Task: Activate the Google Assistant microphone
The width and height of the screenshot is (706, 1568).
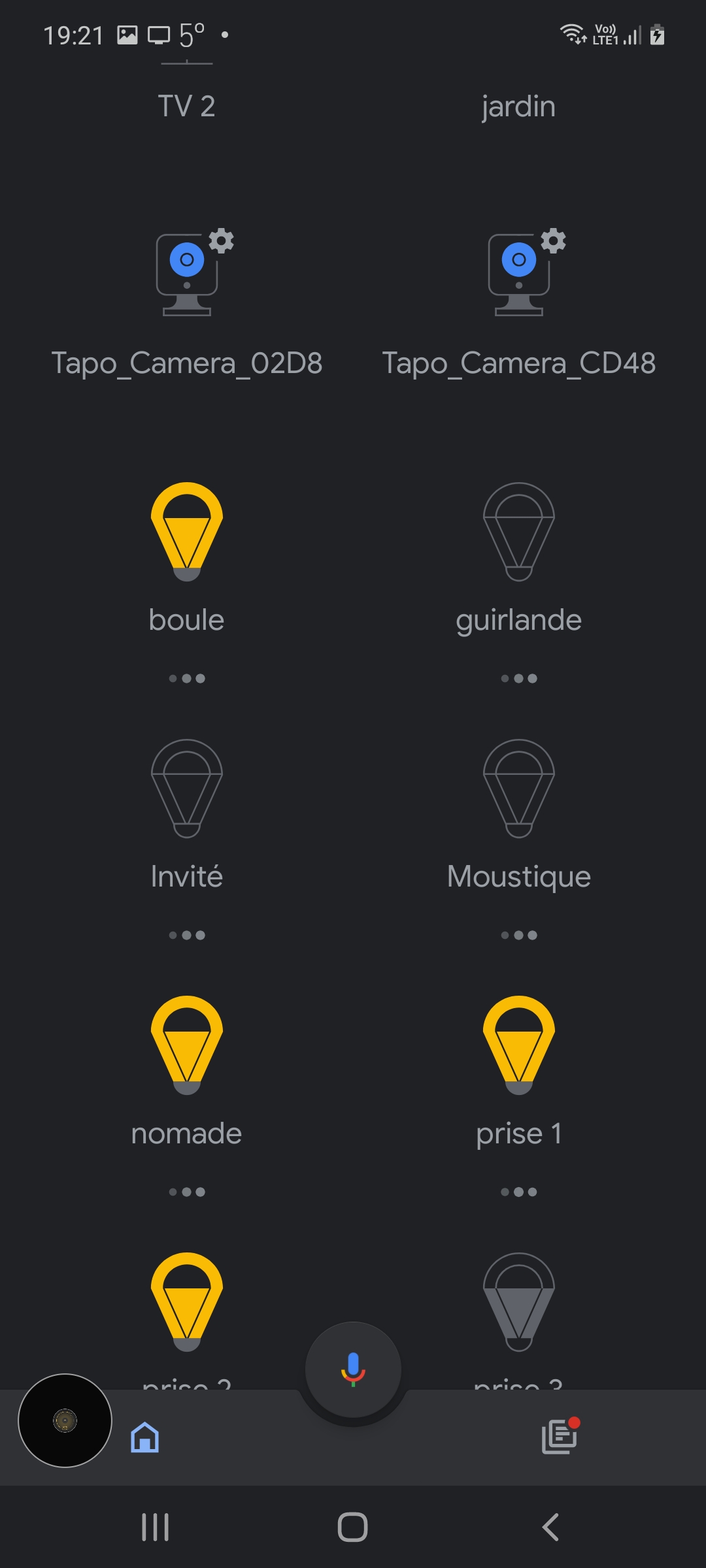Action: pos(353,1369)
